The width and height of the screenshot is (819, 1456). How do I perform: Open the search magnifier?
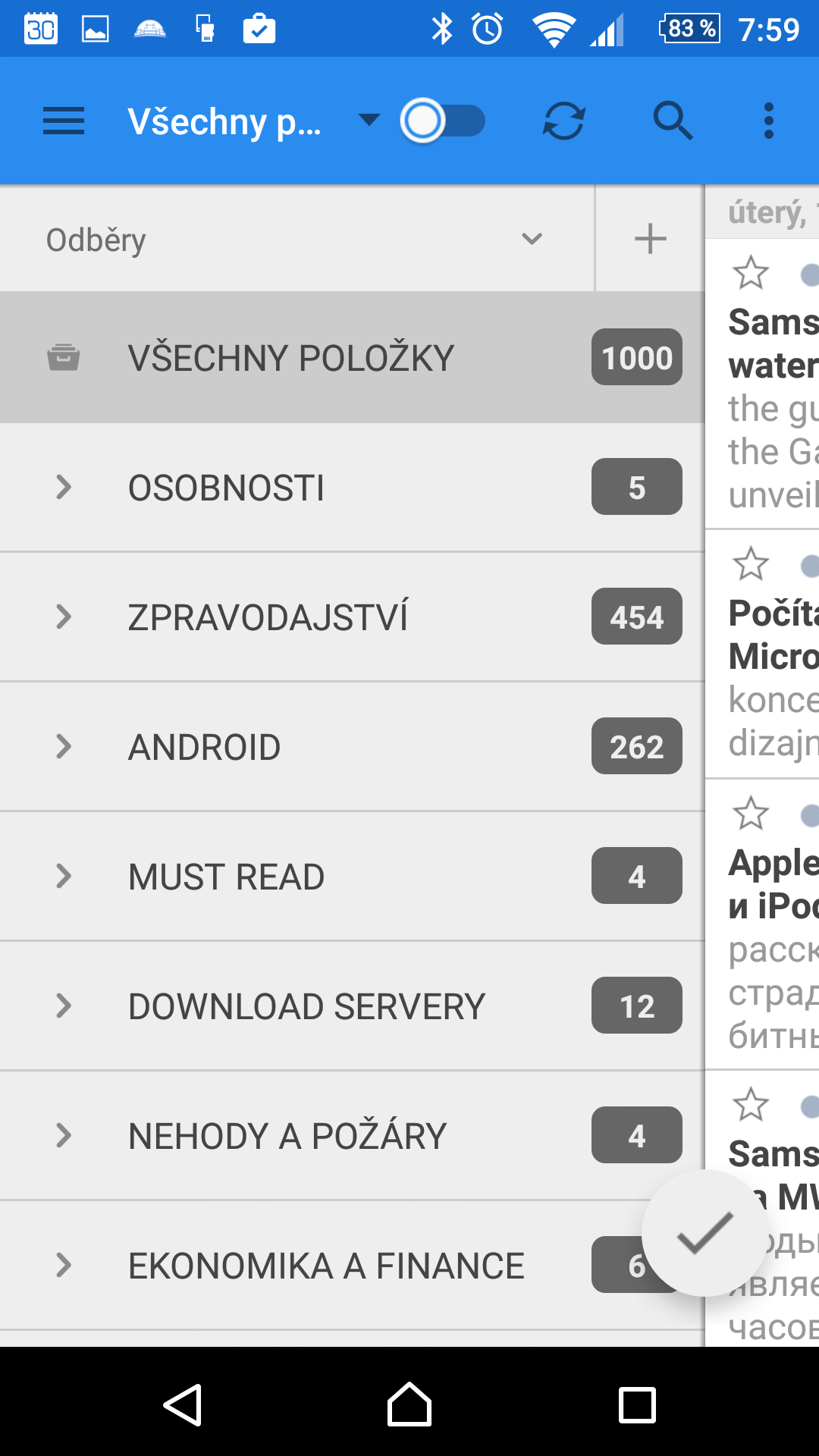pos(673,121)
